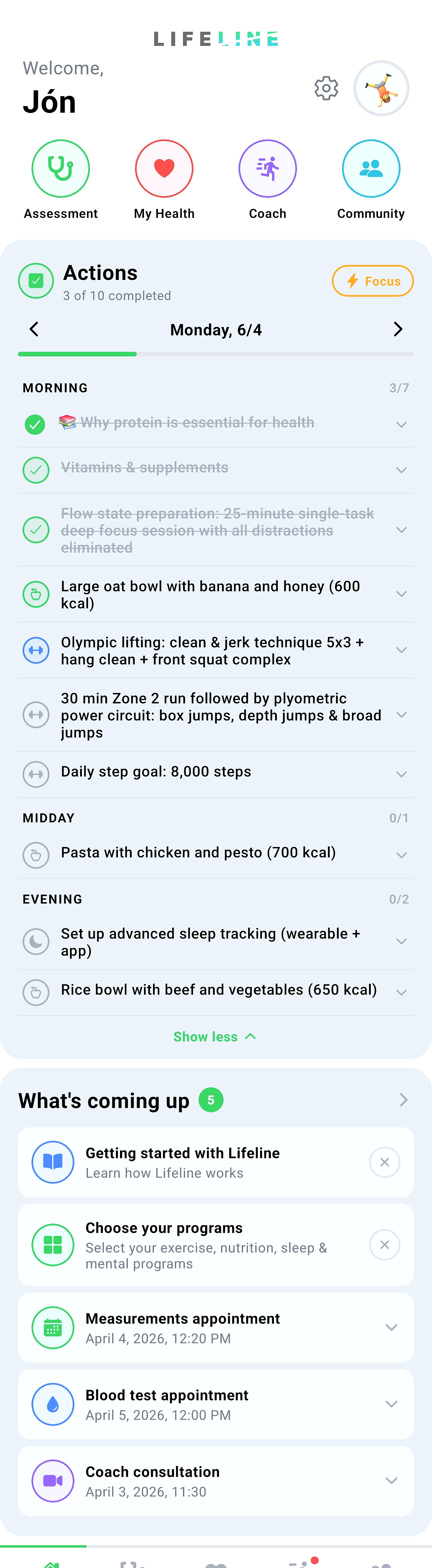
Task: Expand the Olympic lifting action
Action: click(x=401, y=650)
